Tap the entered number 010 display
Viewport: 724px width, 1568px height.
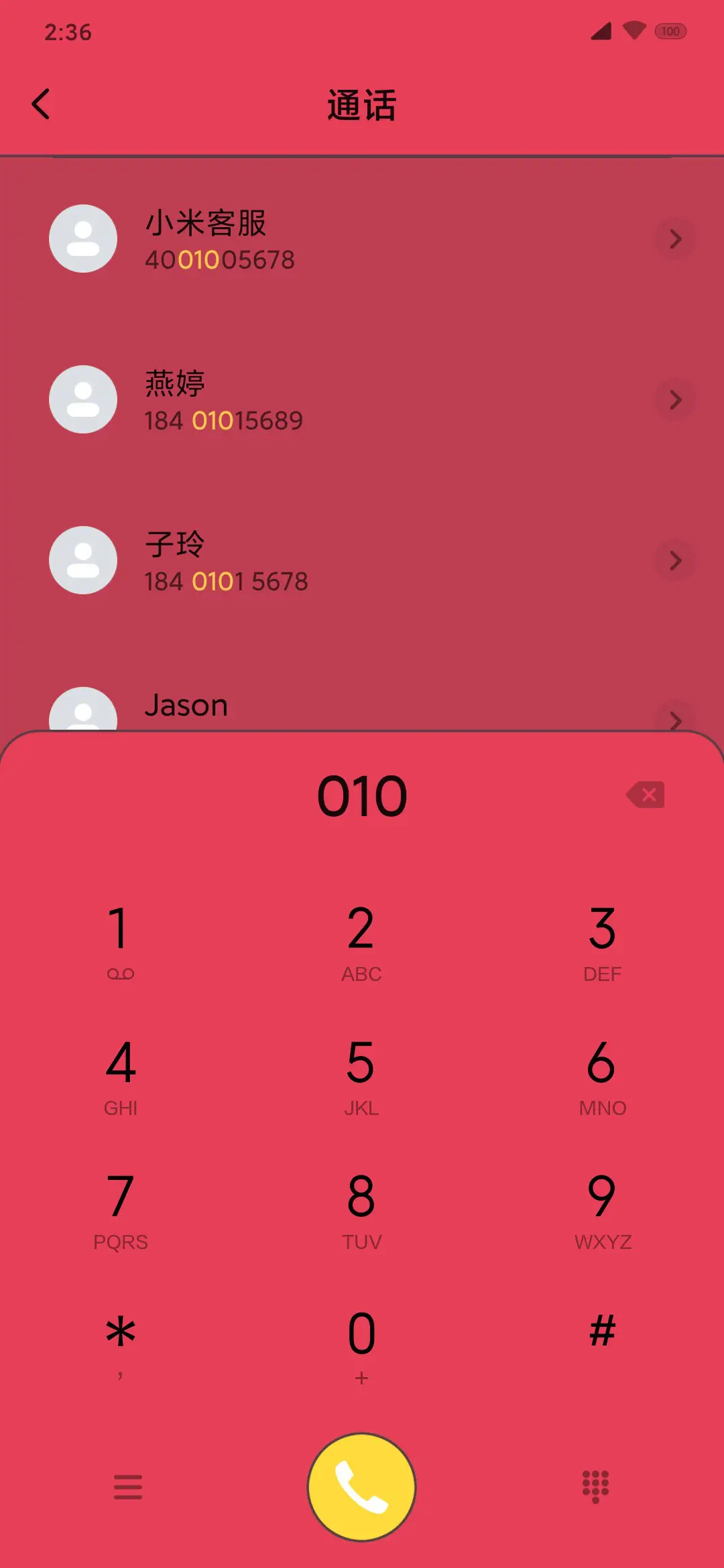361,795
